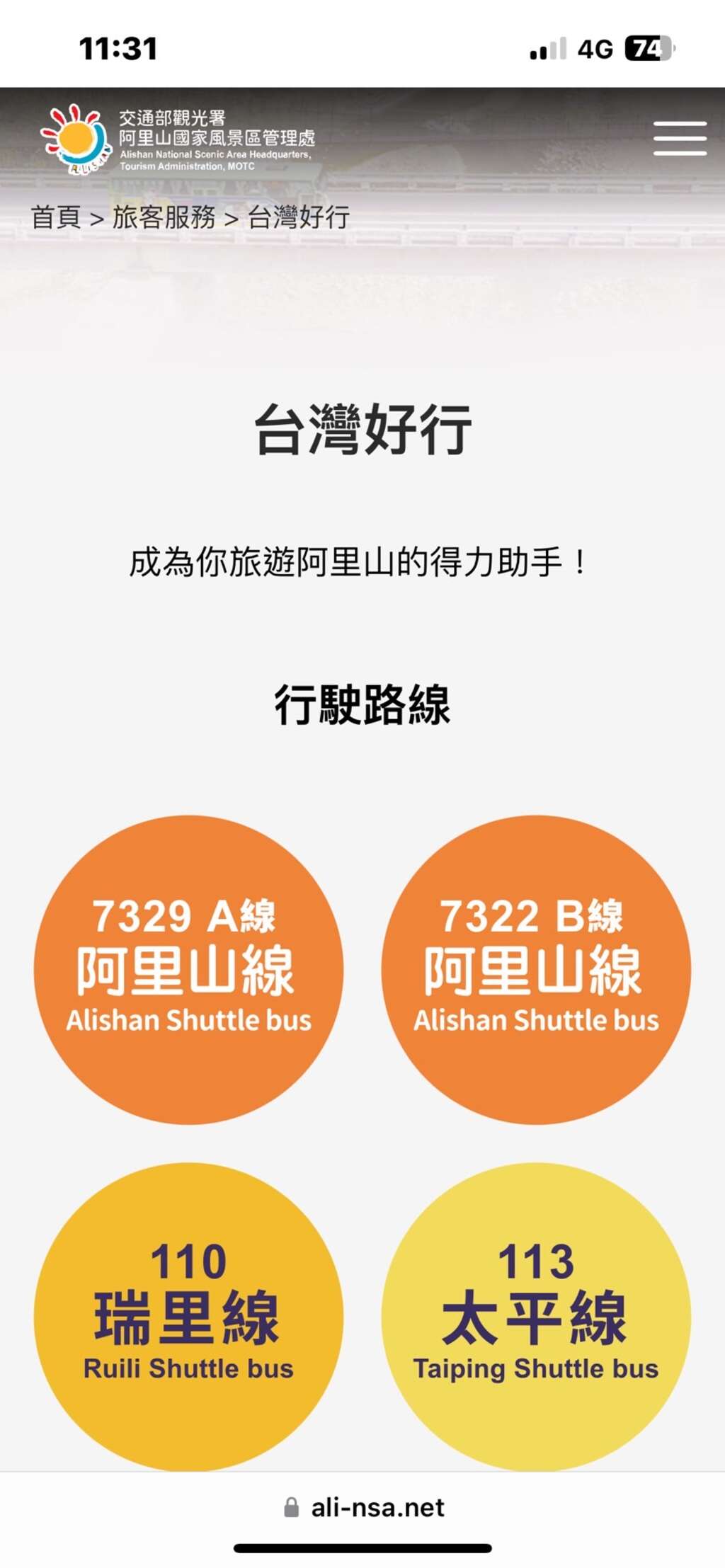Go to 首頁 in the breadcrumb
The image size is (725, 1568).
click(x=55, y=217)
